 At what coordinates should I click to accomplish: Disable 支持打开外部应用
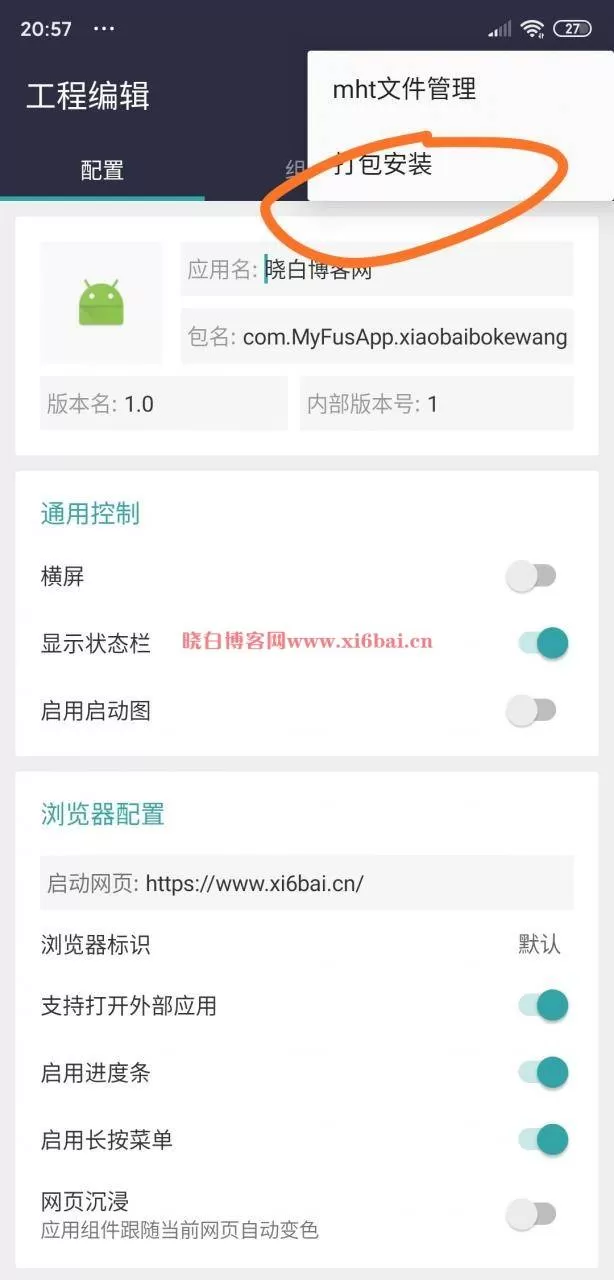pyautogui.click(x=543, y=1005)
